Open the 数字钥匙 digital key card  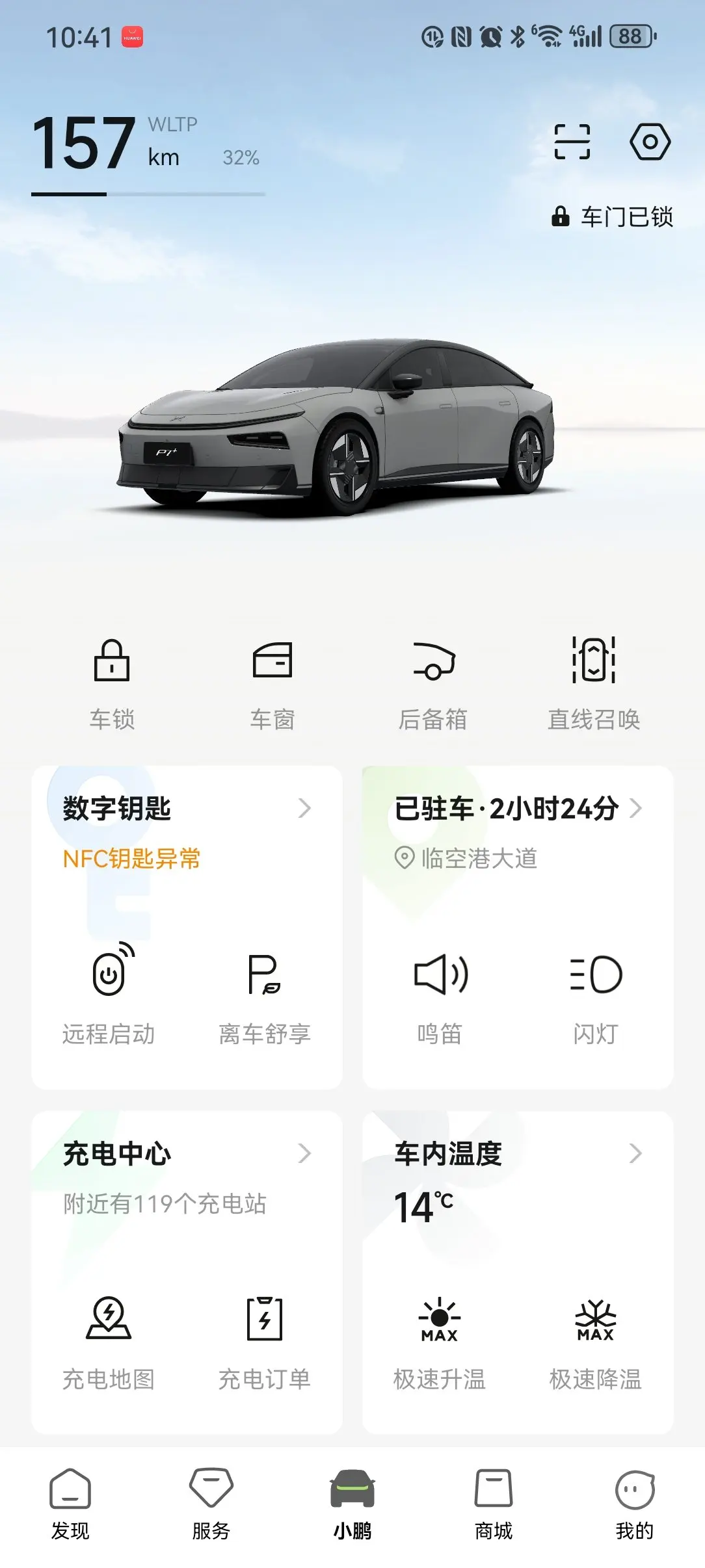pyautogui.click(x=187, y=809)
